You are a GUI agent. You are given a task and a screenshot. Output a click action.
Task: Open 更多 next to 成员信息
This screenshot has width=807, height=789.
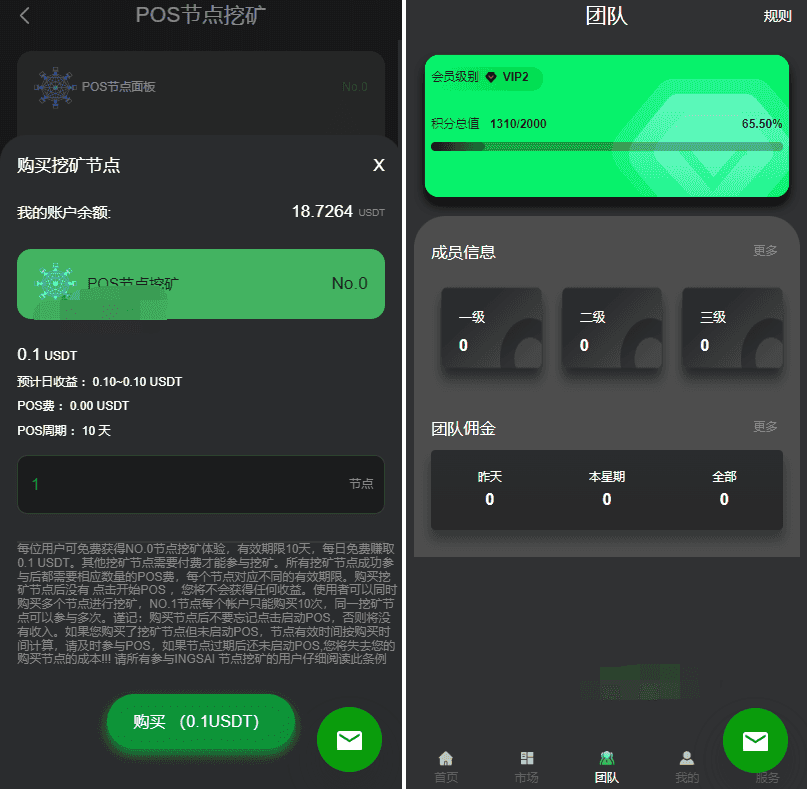pyautogui.click(x=765, y=251)
